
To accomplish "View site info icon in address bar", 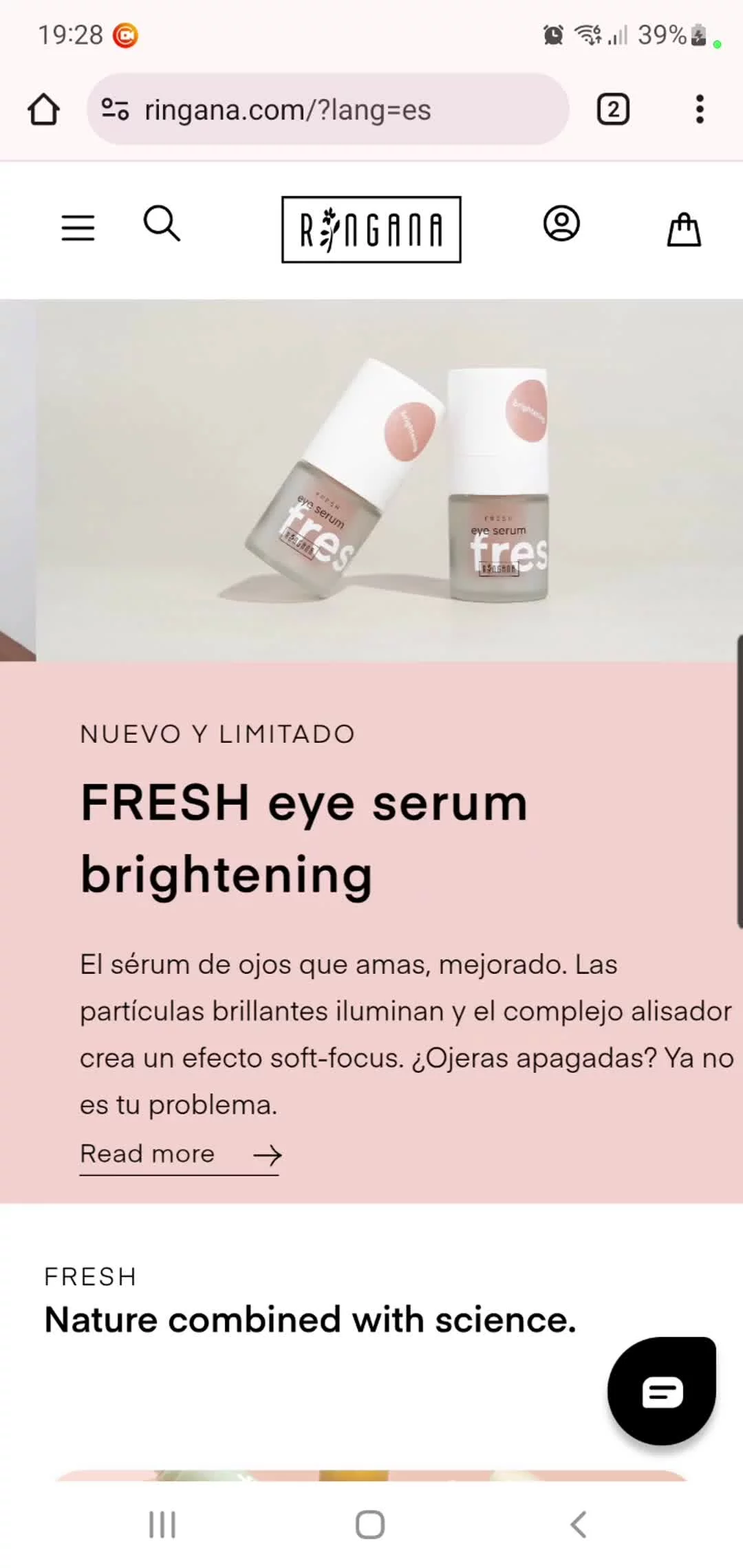I will point(115,109).
